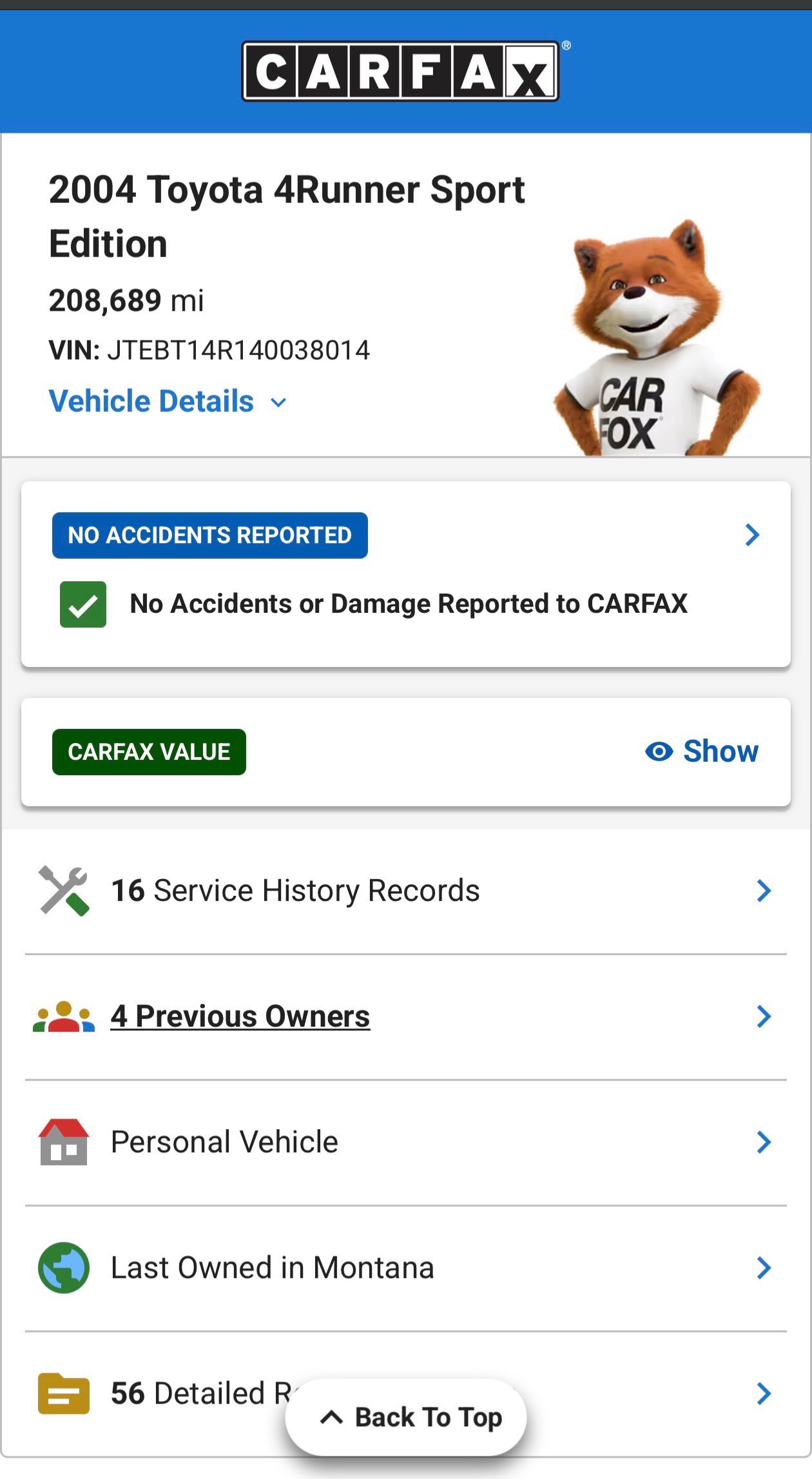Open the 56 Detailed Records row
The height and width of the screenshot is (1479, 812).
click(x=406, y=1393)
